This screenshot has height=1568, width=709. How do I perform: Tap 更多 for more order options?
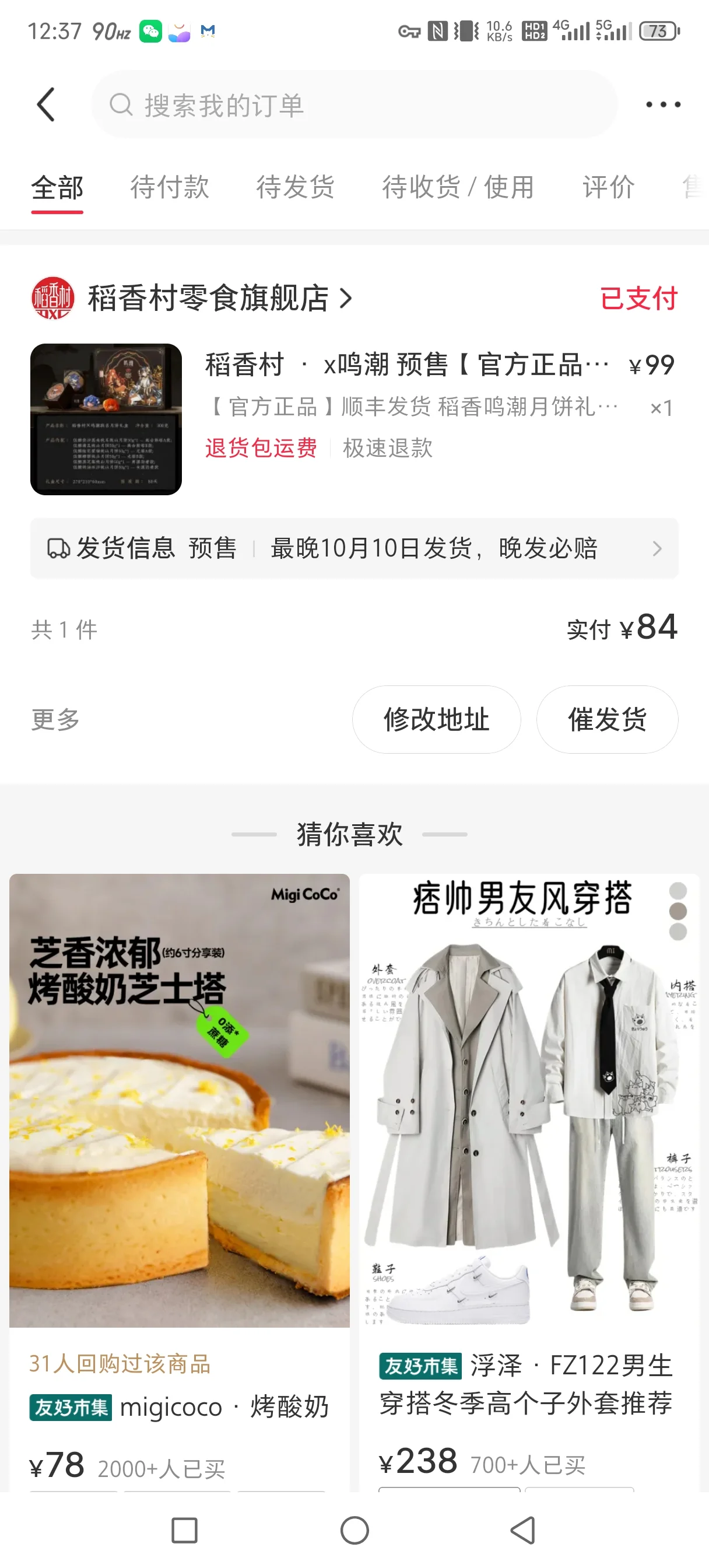coord(55,719)
